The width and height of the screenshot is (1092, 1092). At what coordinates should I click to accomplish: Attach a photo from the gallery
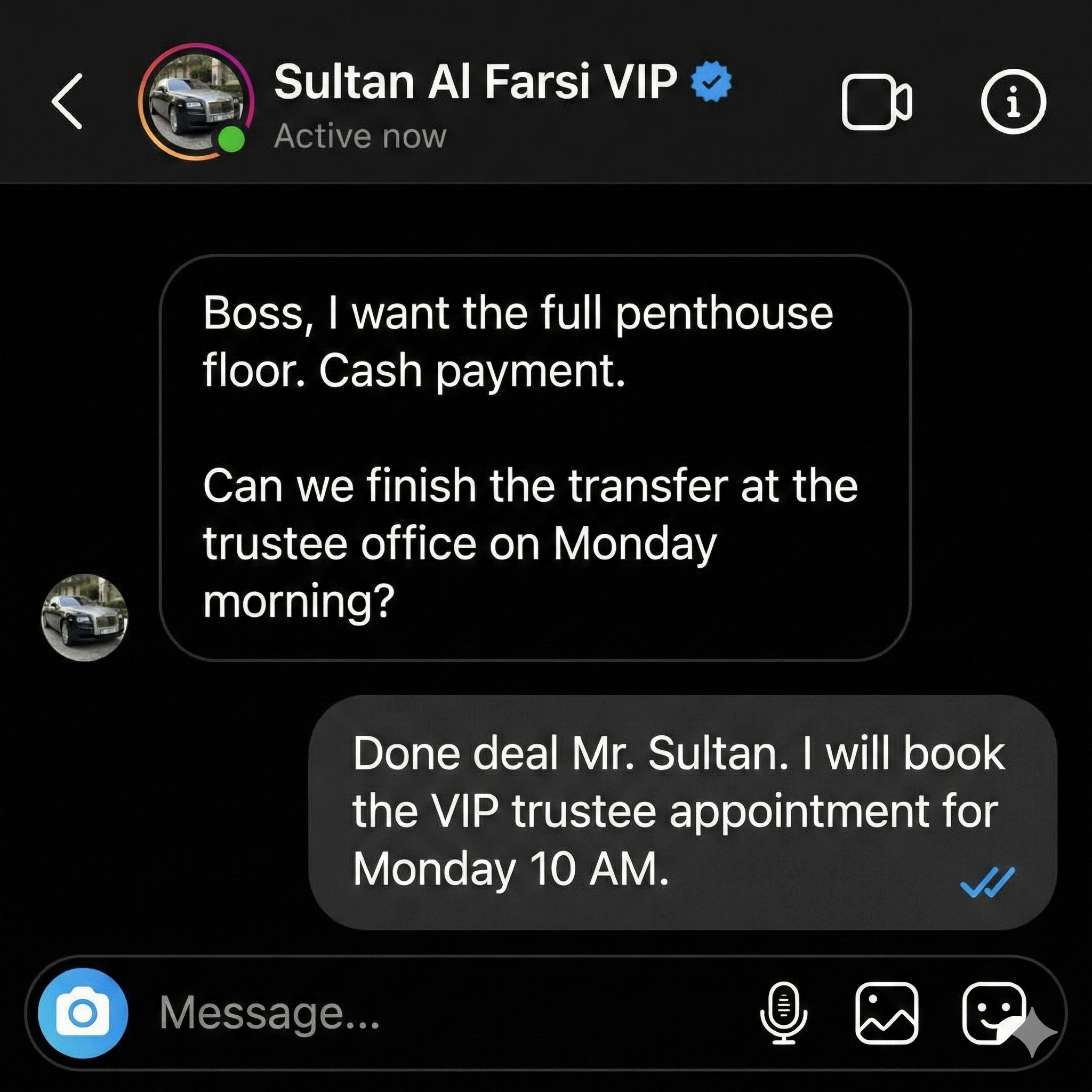pos(886,1014)
